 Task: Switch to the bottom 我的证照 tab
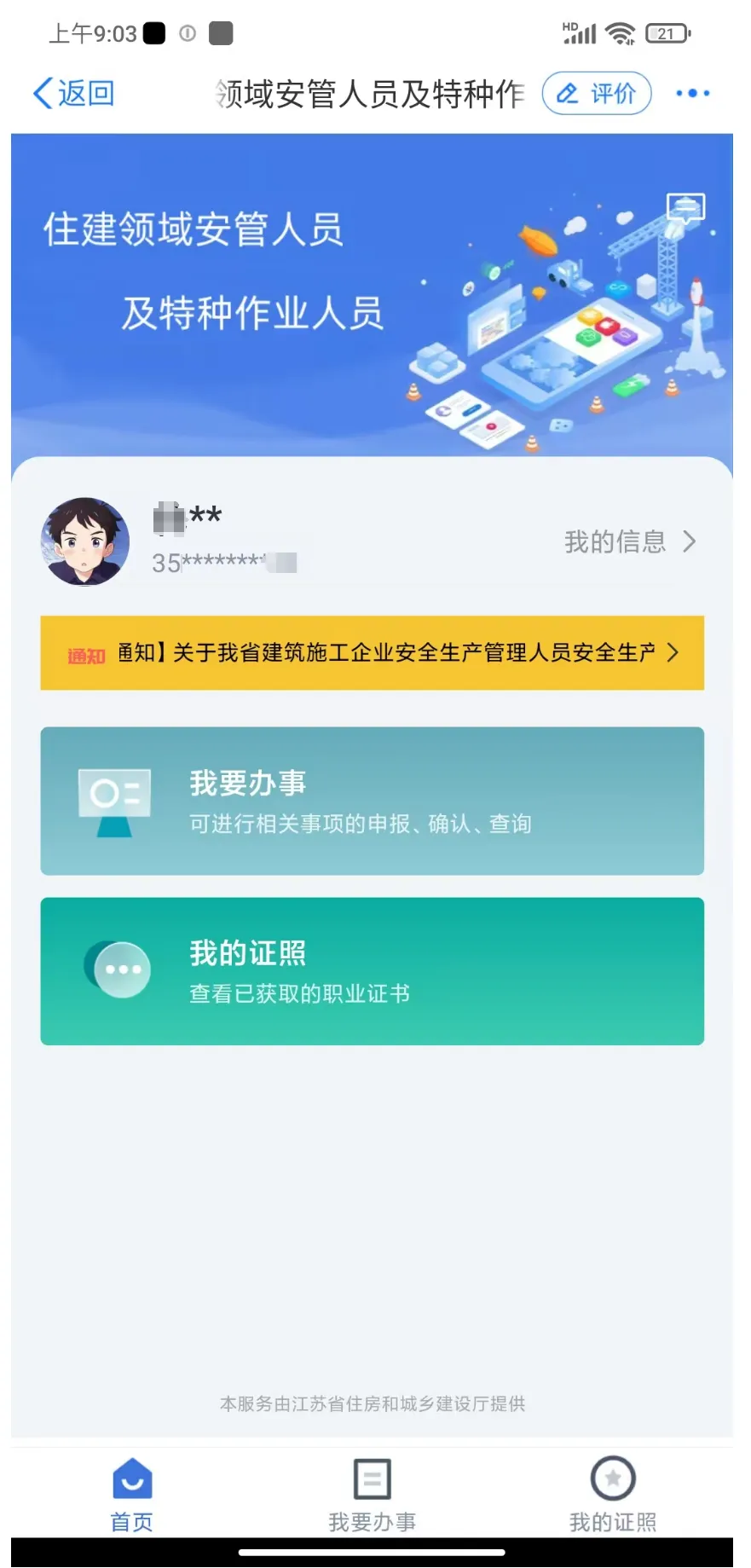pos(613,1495)
